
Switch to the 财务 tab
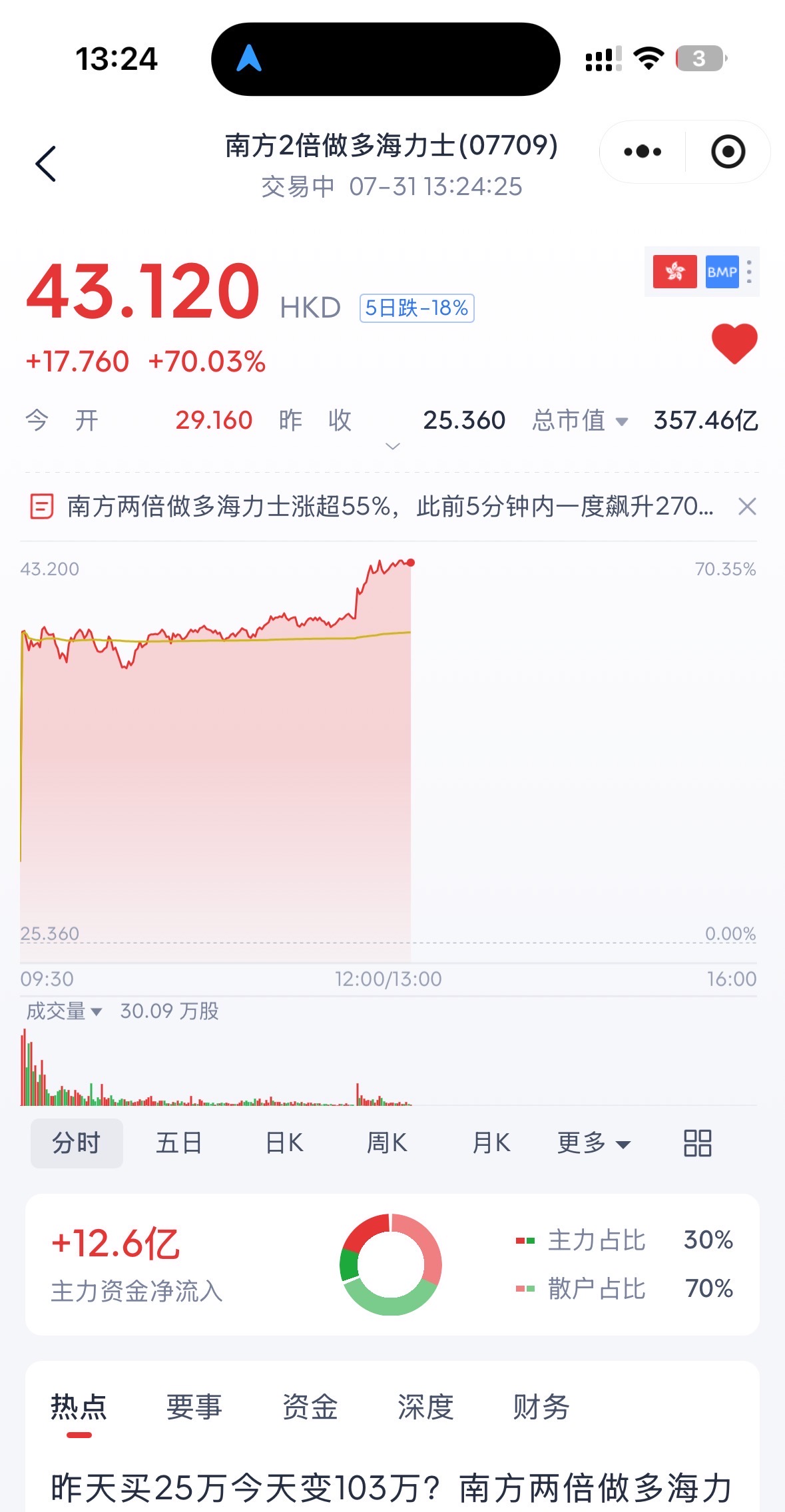(x=541, y=1407)
